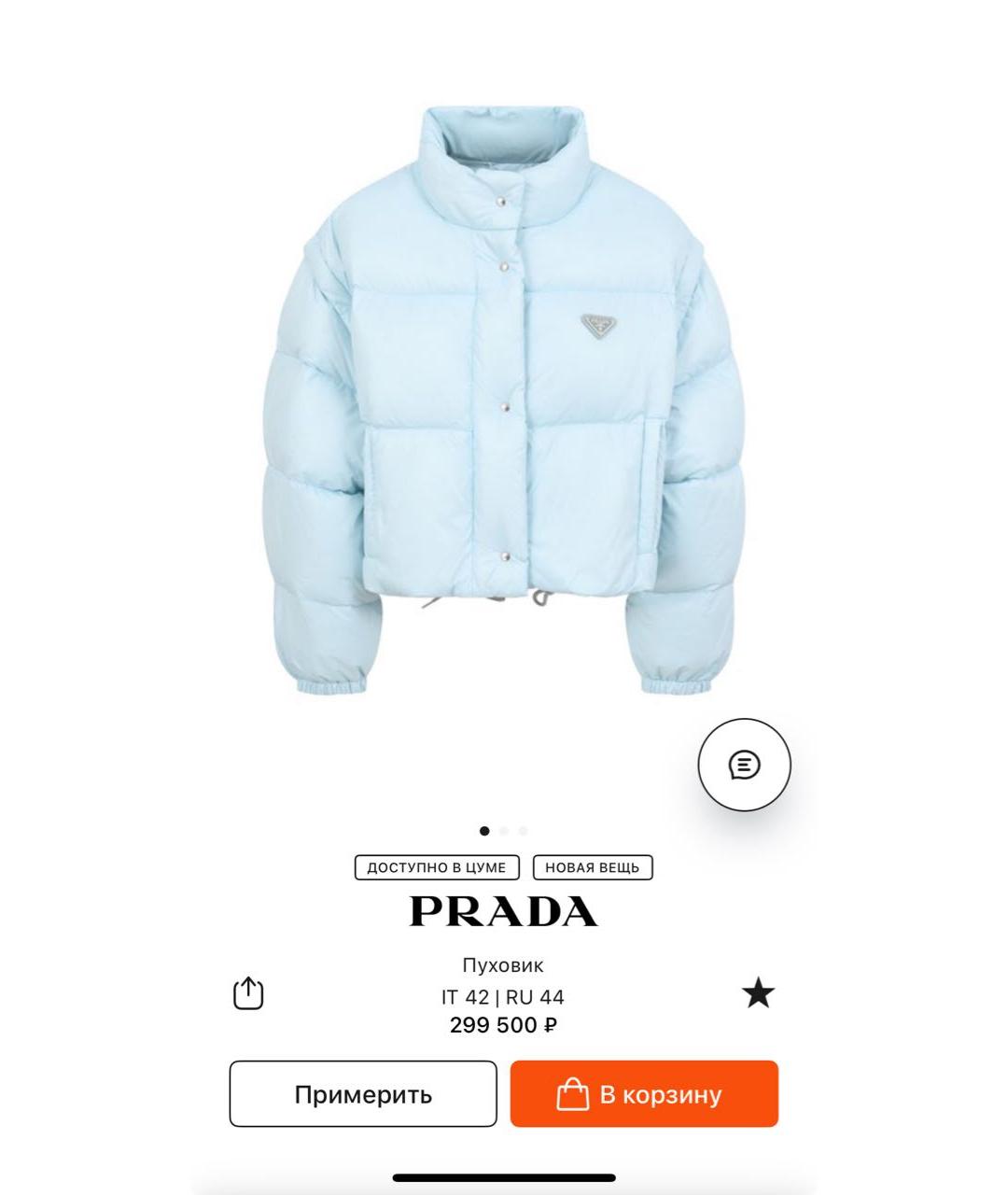This screenshot has width=1008, height=1195.
Task: Tap the Примерить button
Action: point(363,1094)
